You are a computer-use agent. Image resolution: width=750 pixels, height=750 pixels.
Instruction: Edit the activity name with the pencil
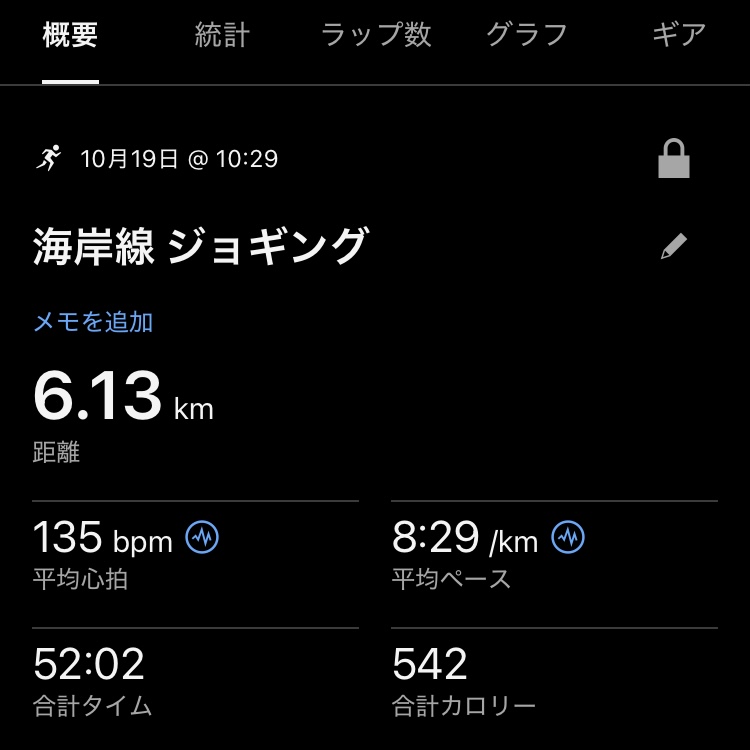tap(674, 246)
